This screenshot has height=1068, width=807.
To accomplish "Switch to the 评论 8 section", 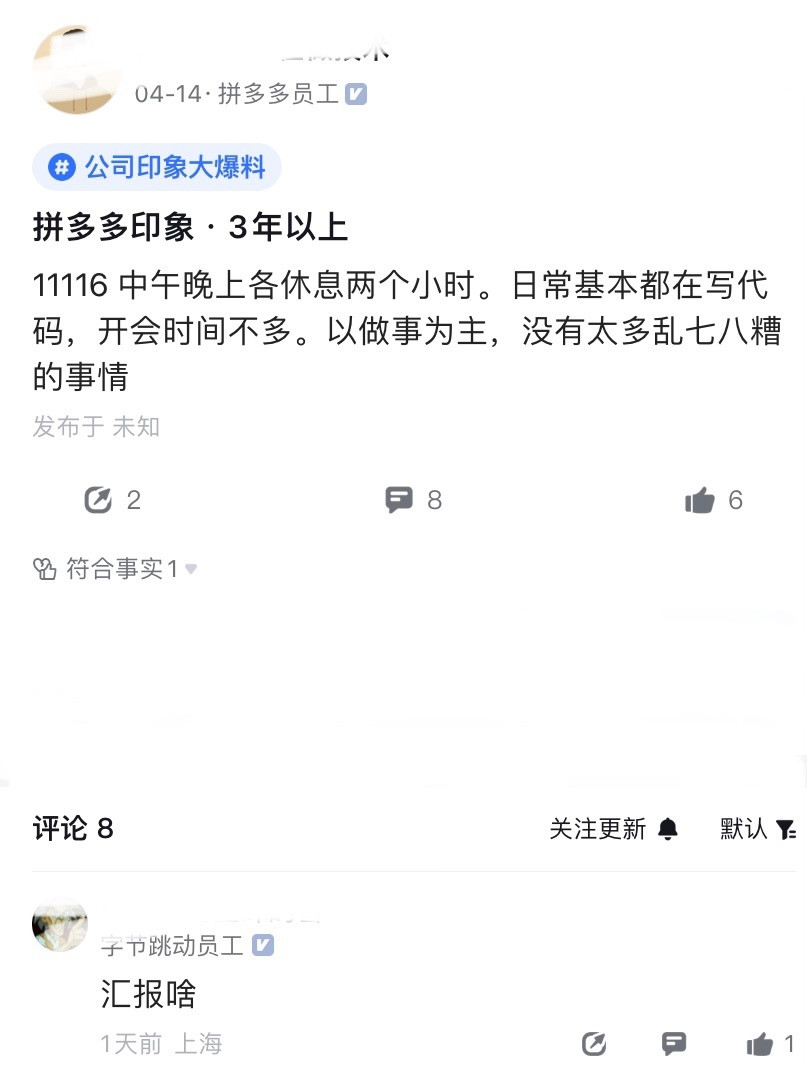I will (70, 829).
